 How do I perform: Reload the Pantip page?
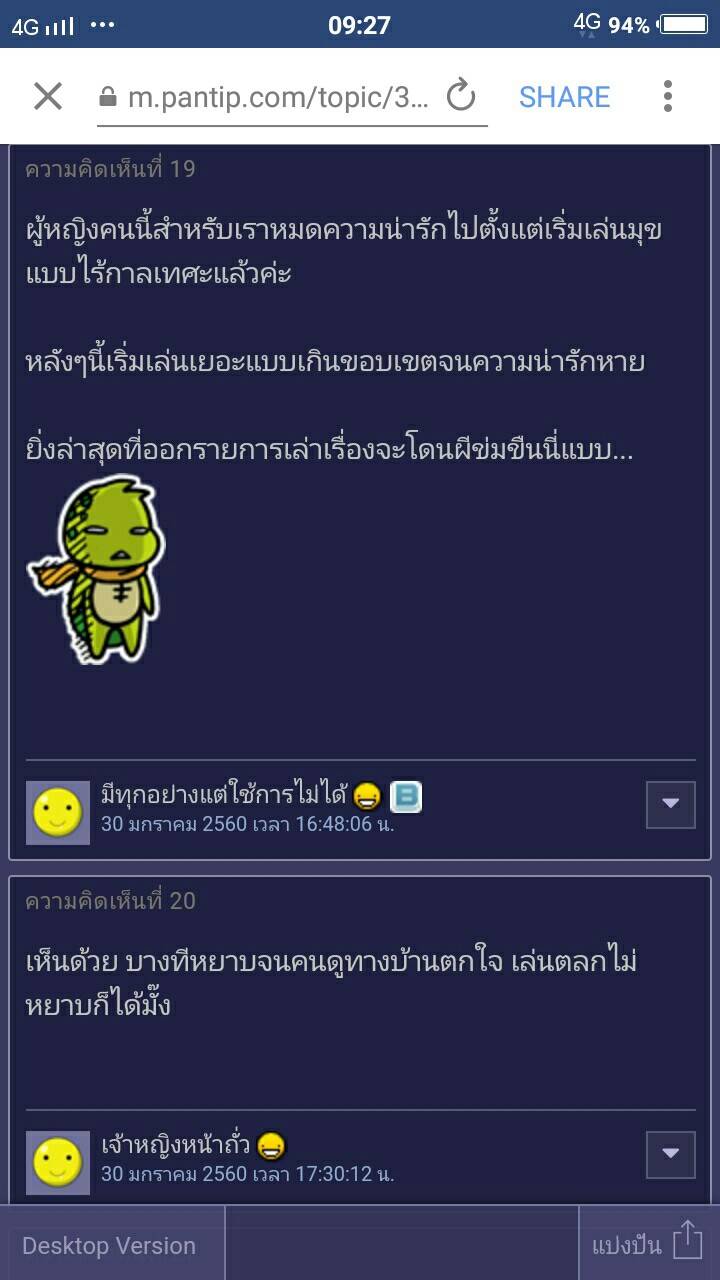[x=461, y=97]
